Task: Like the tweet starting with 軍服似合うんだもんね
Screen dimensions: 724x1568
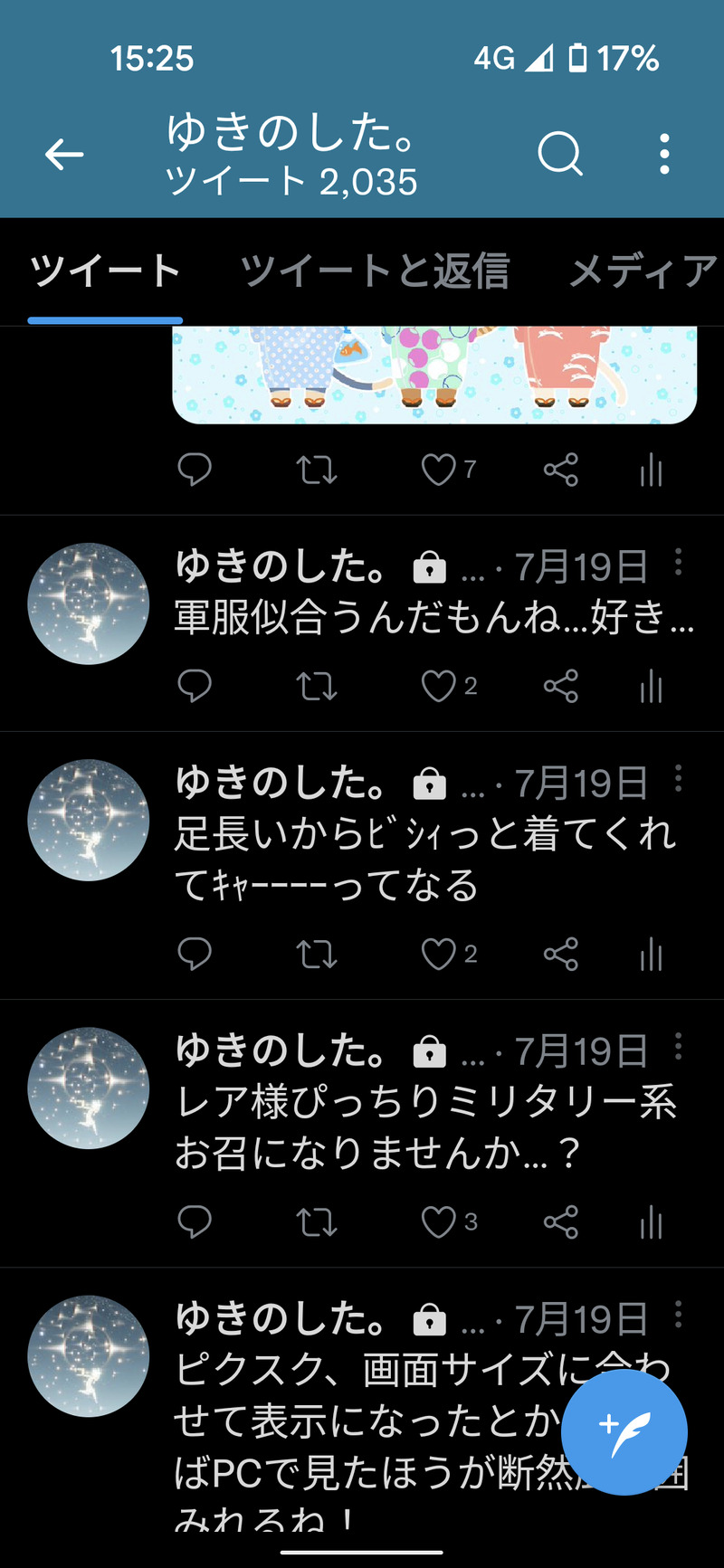Action: pyautogui.click(x=439, y=687)
